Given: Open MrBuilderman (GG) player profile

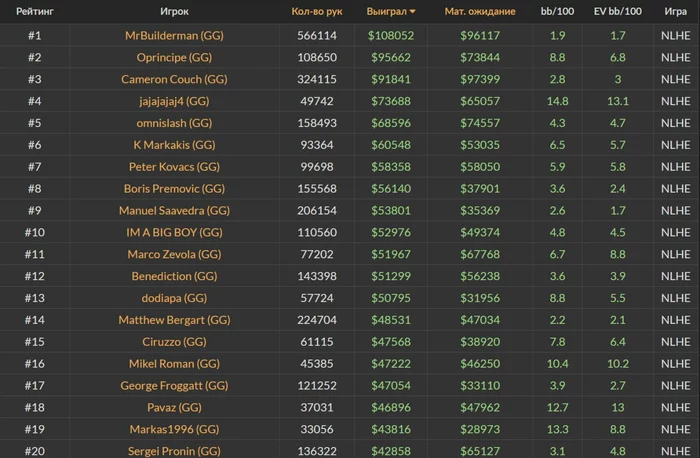Looking at the screenshot, I should click(174, 35).
